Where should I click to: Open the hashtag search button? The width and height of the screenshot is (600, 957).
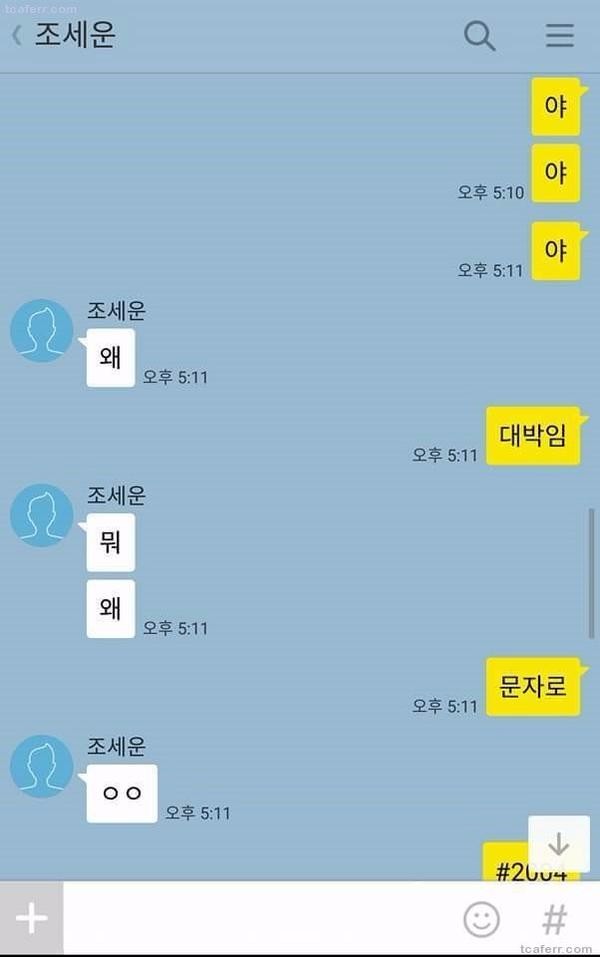555,919
